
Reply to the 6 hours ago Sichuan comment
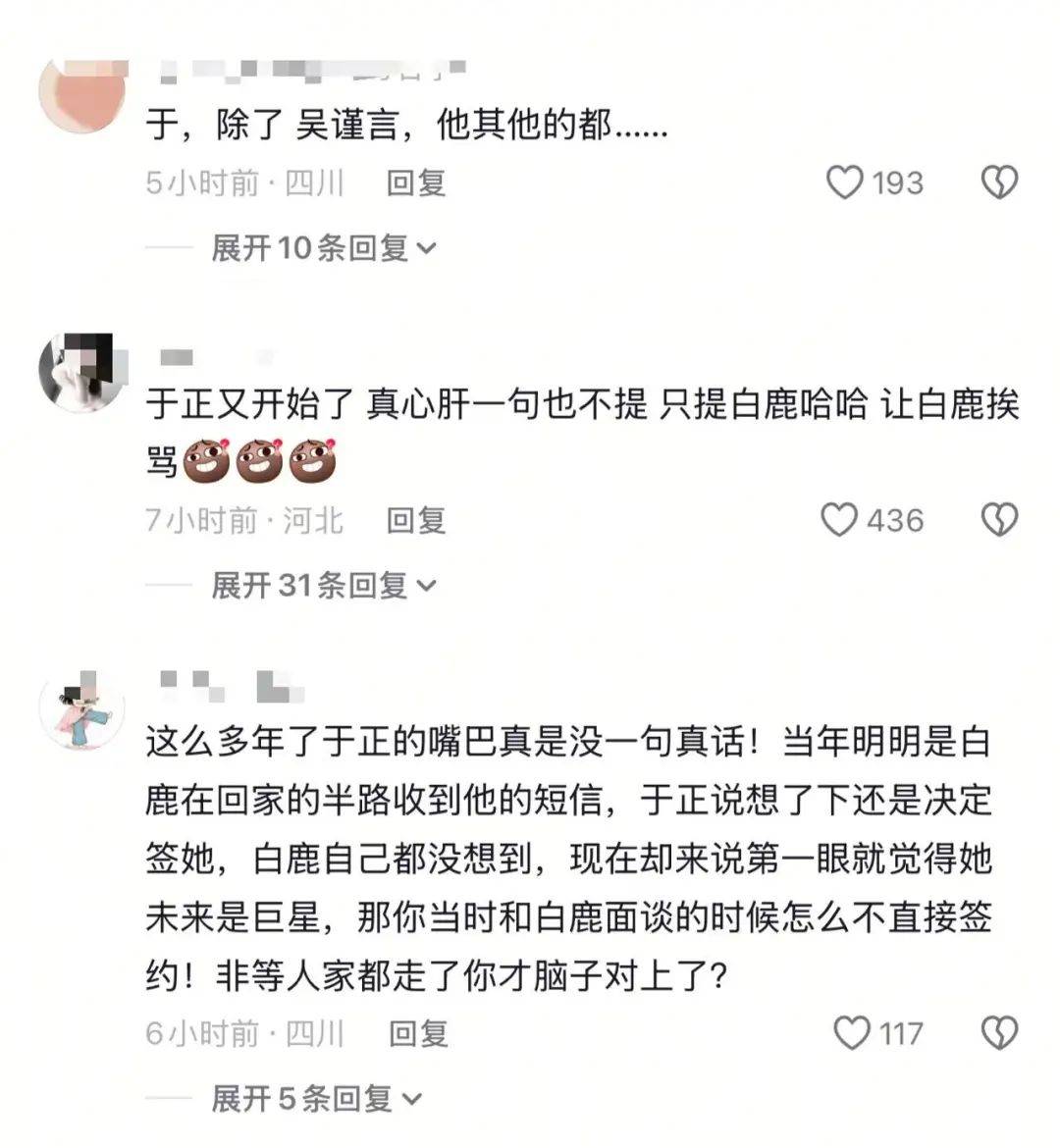pos(418,1033)
